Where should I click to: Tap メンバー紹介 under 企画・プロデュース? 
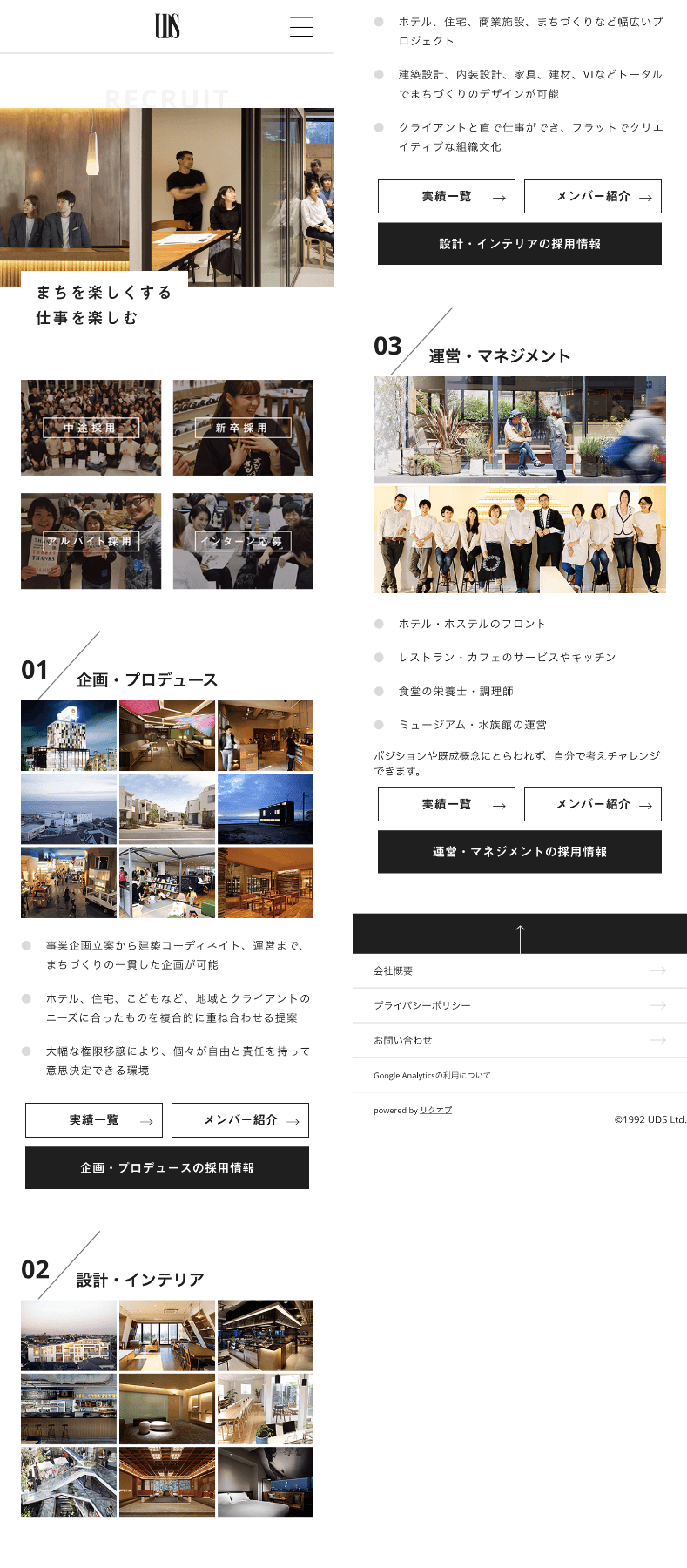click(240, 1120)
